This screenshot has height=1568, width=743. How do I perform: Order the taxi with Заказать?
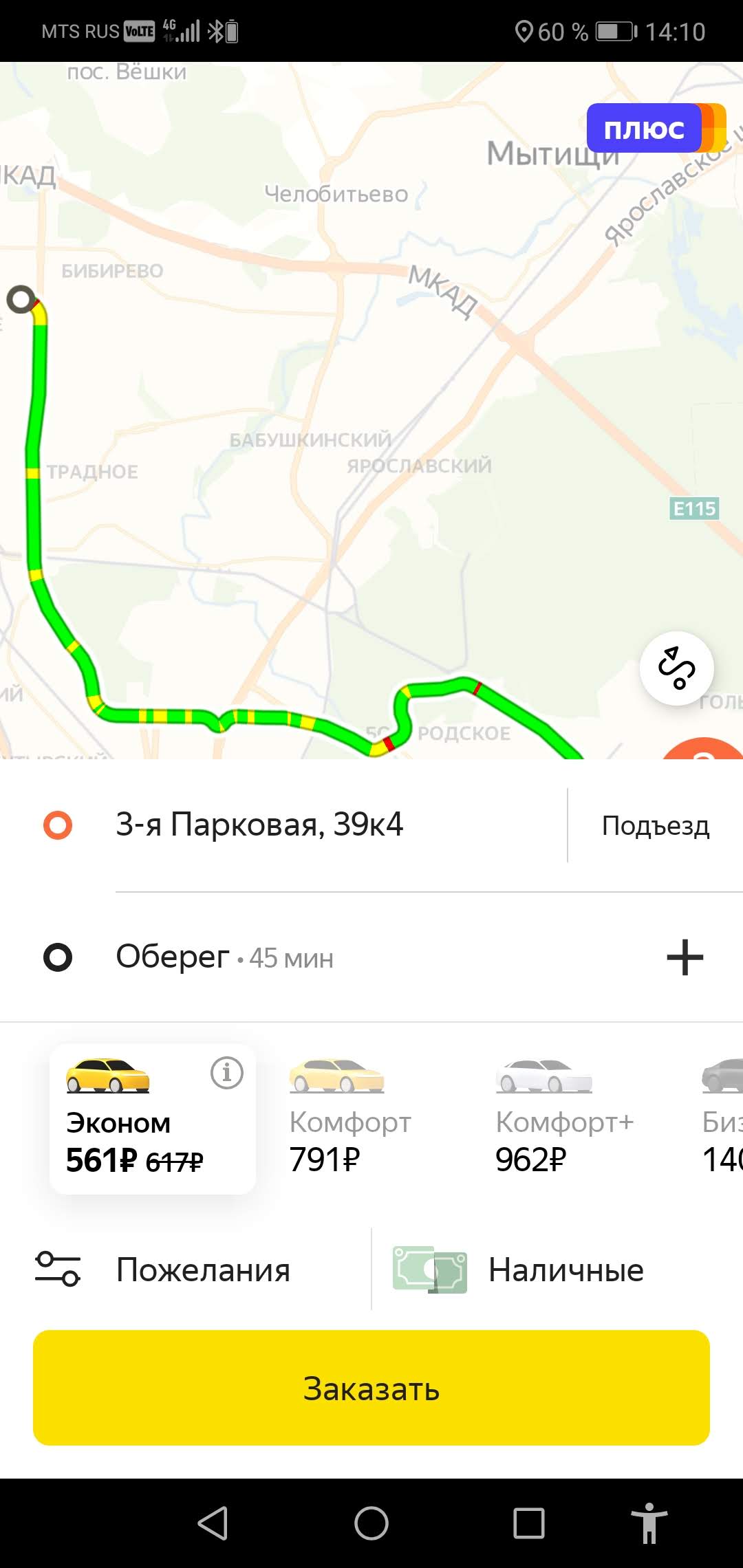[x=371, y=1388]
